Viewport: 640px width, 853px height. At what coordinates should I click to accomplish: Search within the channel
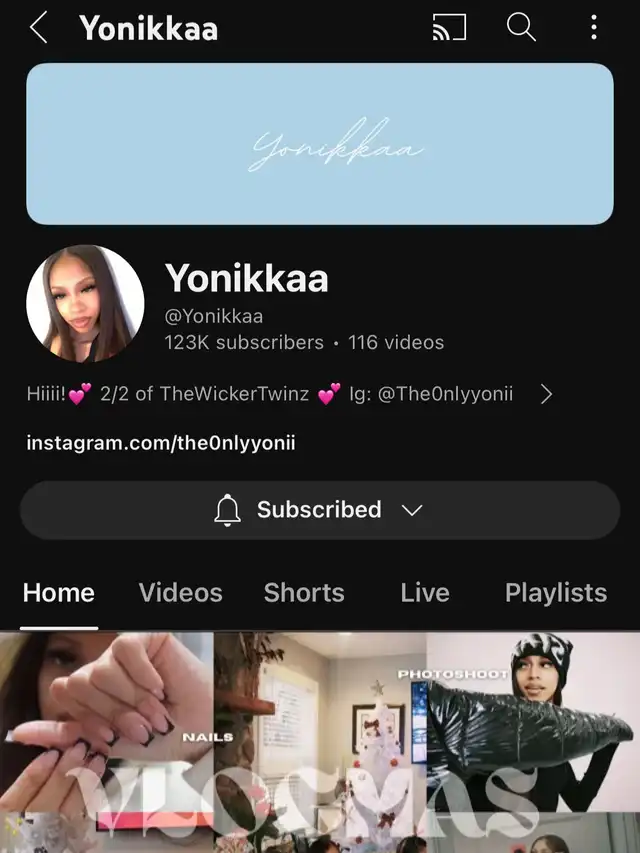[x=521, y=27]
